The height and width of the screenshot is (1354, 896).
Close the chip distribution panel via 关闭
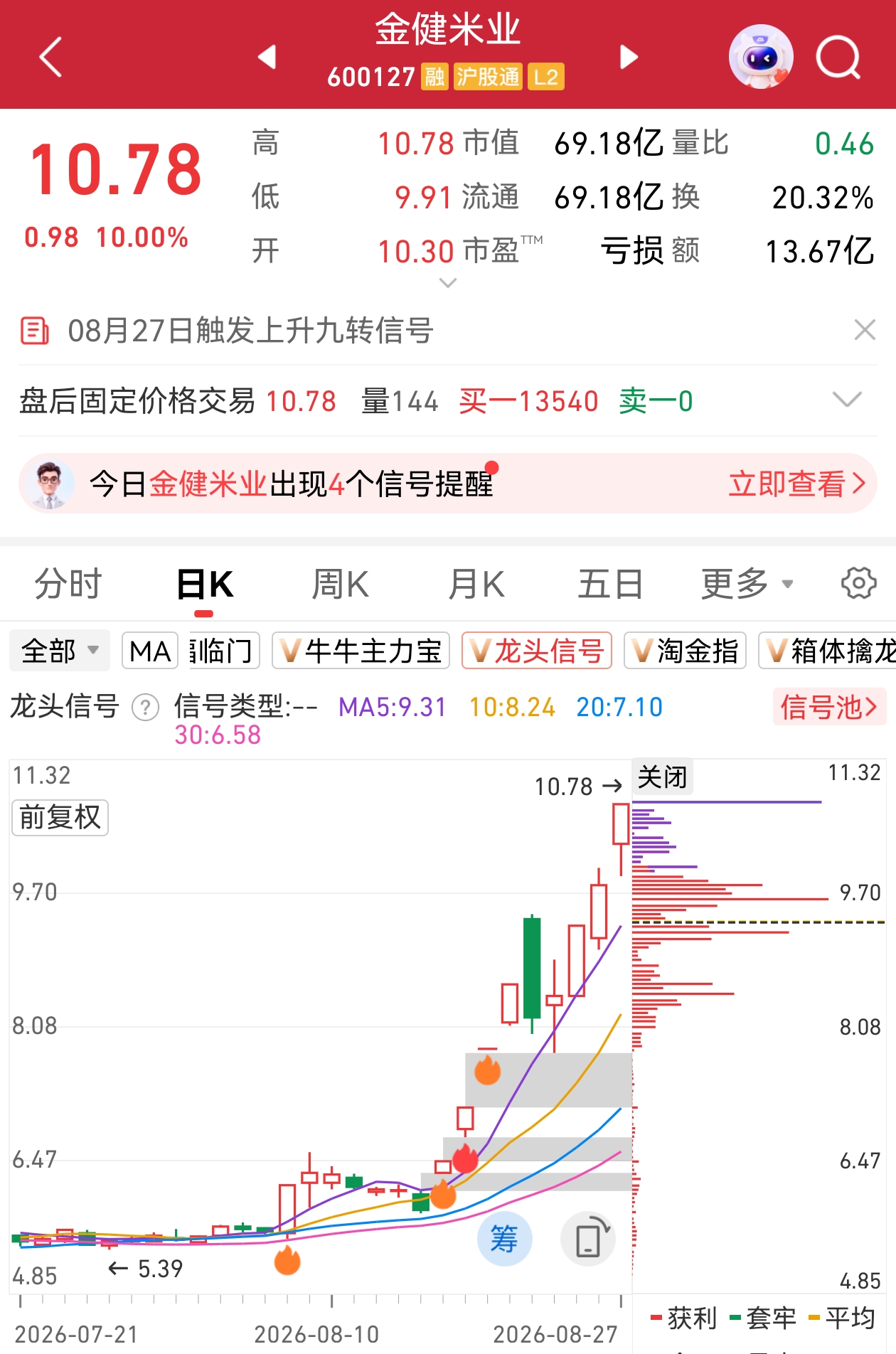662,777
